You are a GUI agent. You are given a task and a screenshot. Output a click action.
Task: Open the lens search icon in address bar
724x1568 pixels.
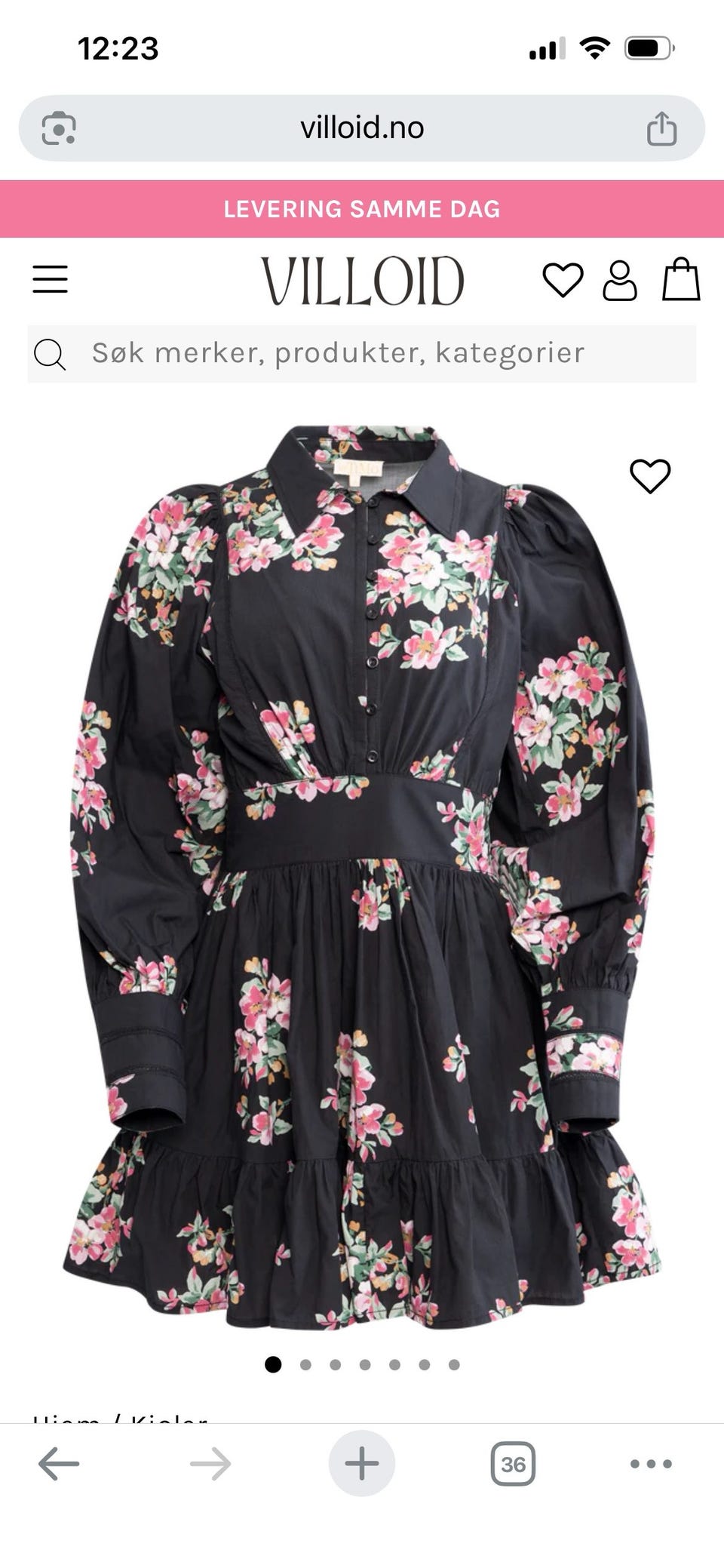click(x=59, y=128)
